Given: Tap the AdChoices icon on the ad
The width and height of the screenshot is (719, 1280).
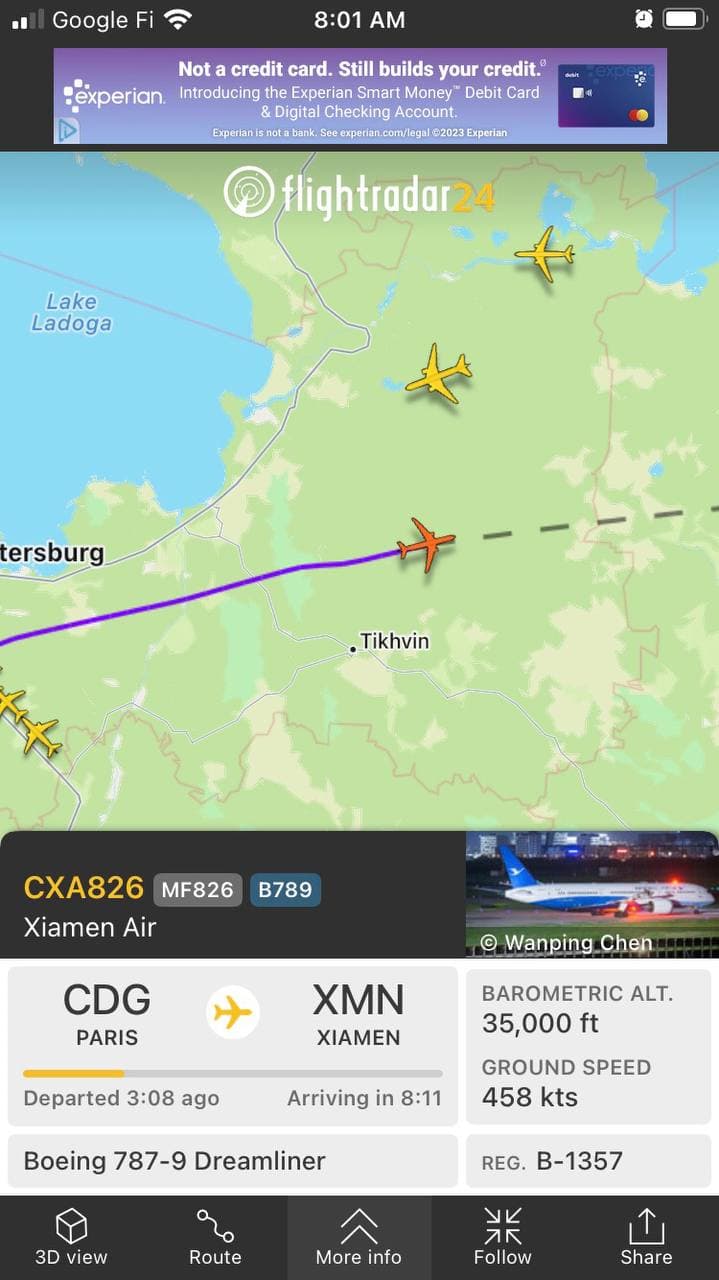Looking at the screenshot, I should (67, 131).
